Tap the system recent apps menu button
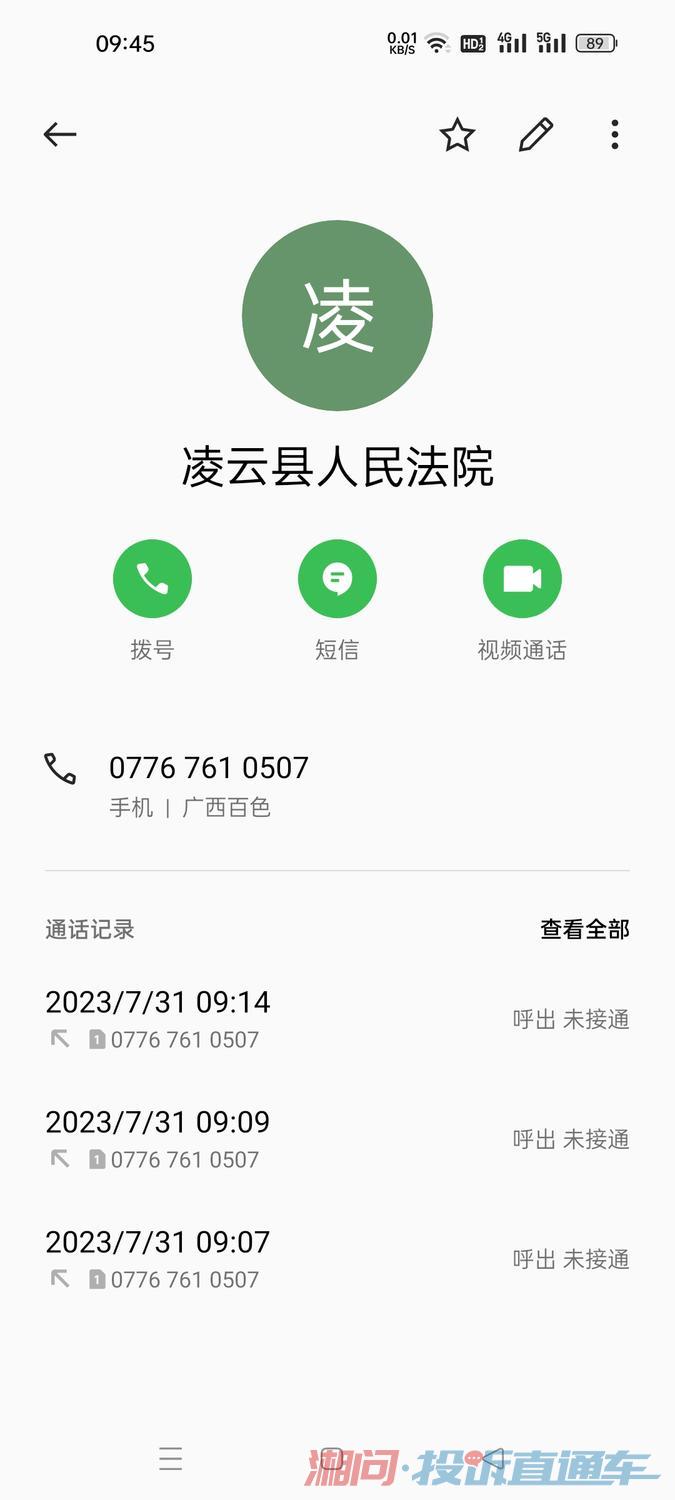Screen dimensions: 675x1500 [171, 1458]
